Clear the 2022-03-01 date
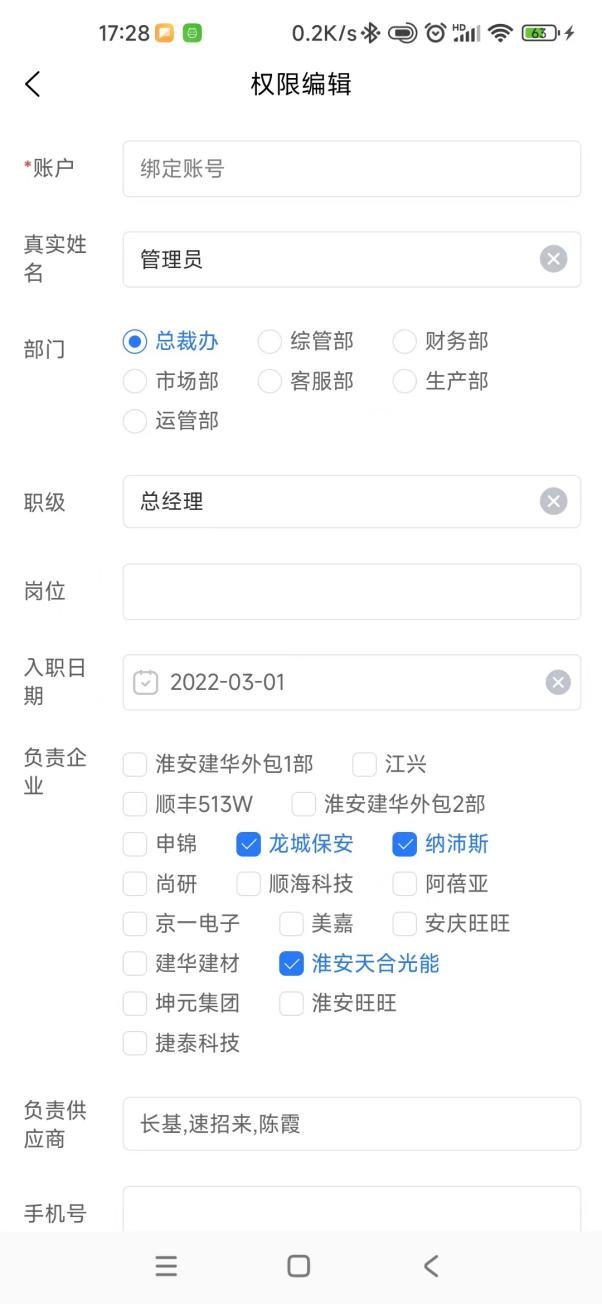The height and width of the screenshot is (1304, 602). [557, 683]
